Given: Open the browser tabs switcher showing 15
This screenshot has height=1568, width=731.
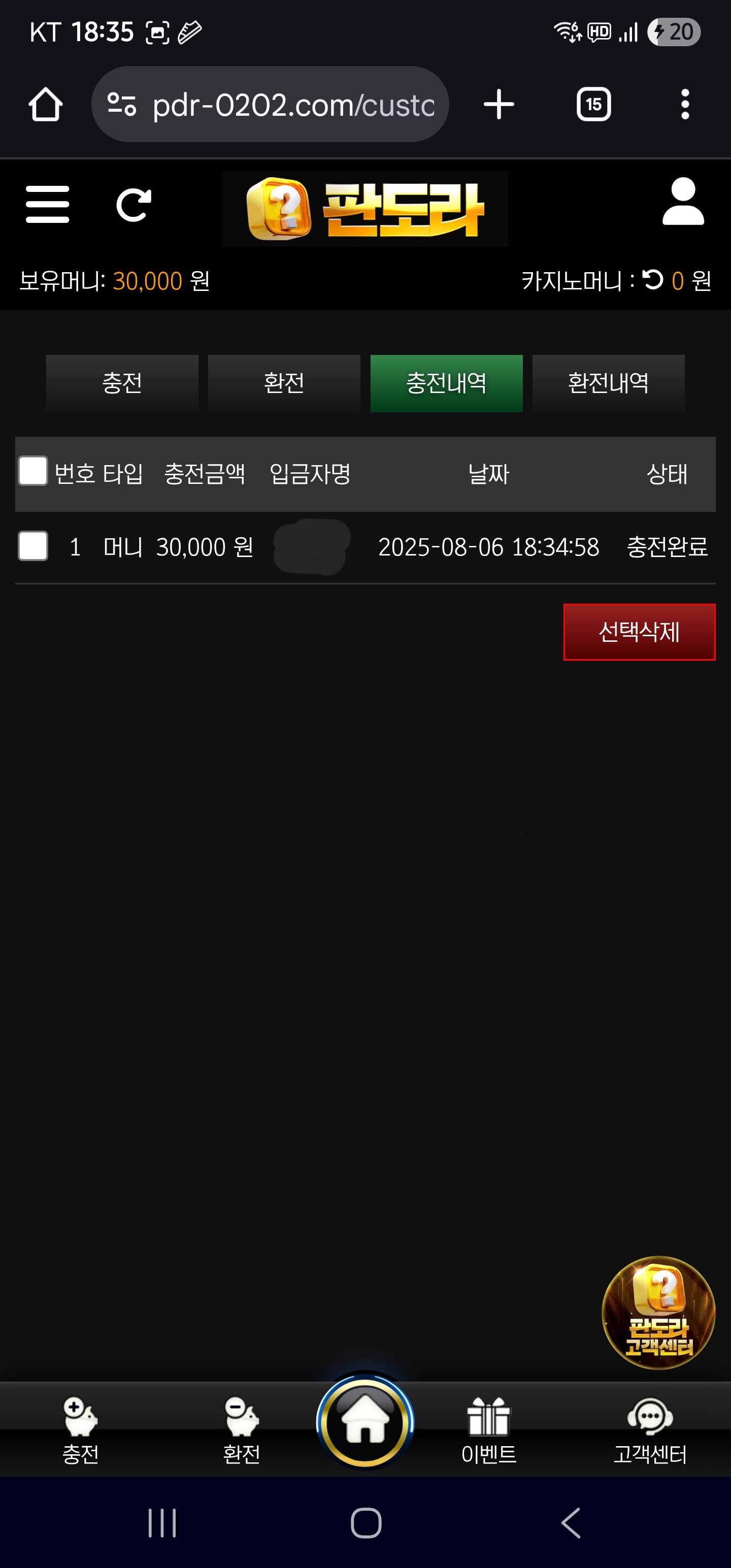Looking at the screenshot, I should coord(593,105).
